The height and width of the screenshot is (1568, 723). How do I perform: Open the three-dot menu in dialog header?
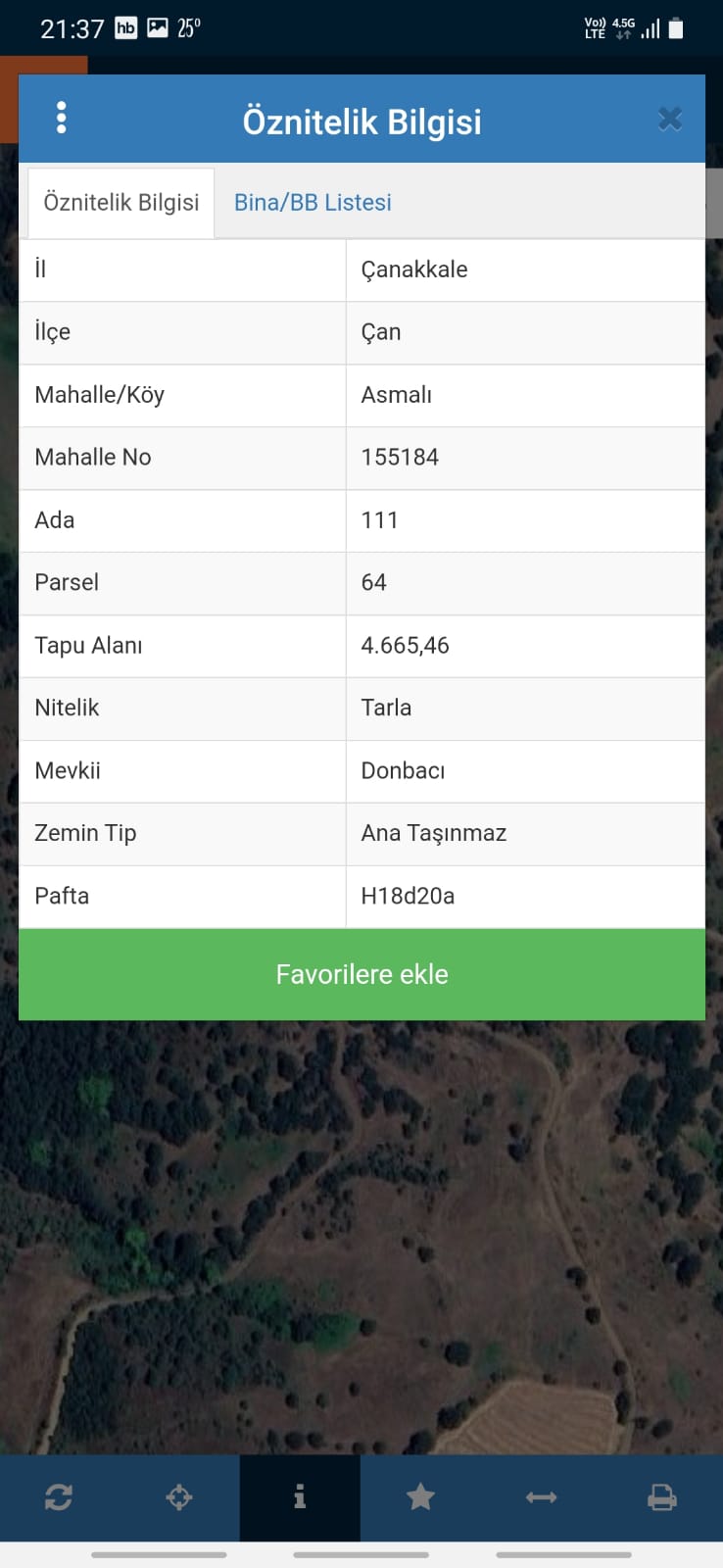click(x=62, y=118)
